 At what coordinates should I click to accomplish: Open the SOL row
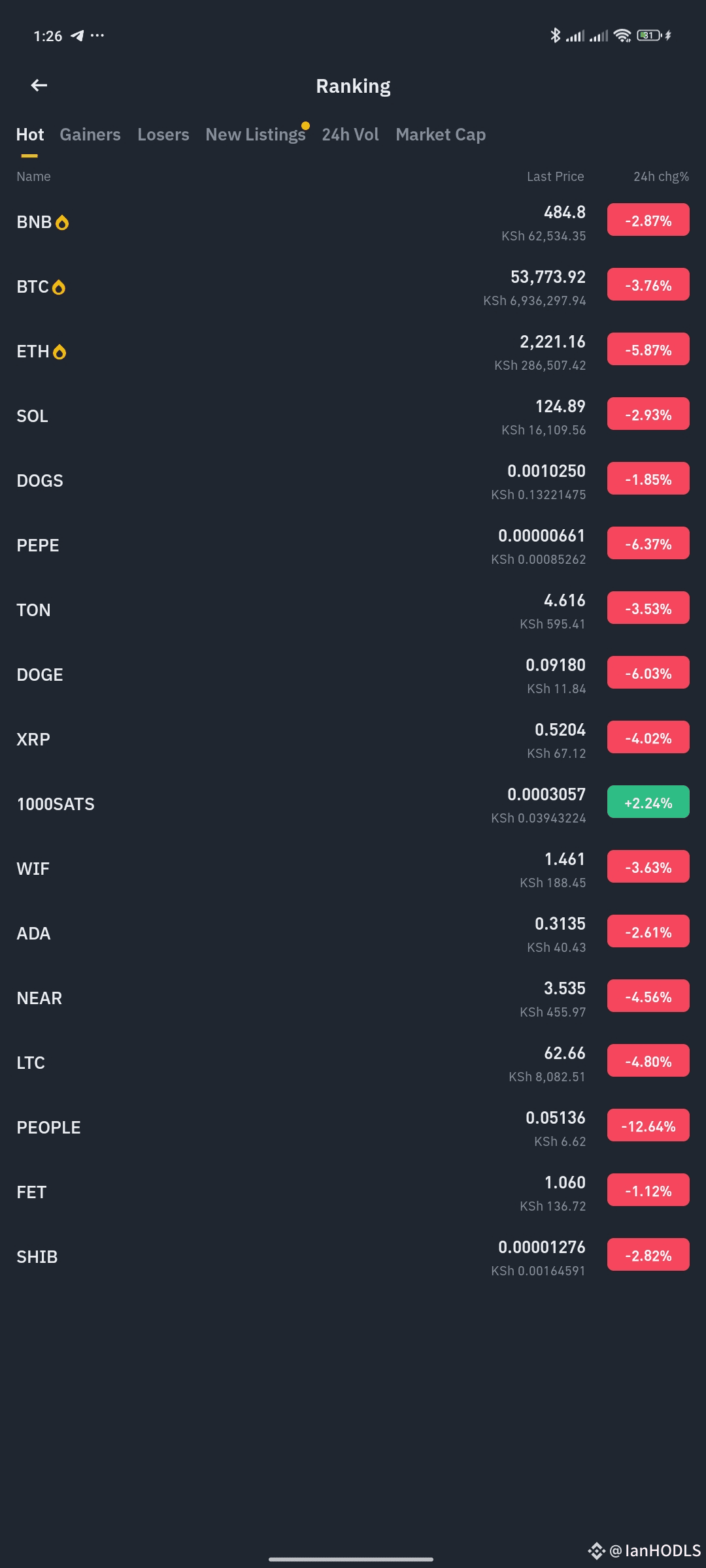[x=353, y=416]
